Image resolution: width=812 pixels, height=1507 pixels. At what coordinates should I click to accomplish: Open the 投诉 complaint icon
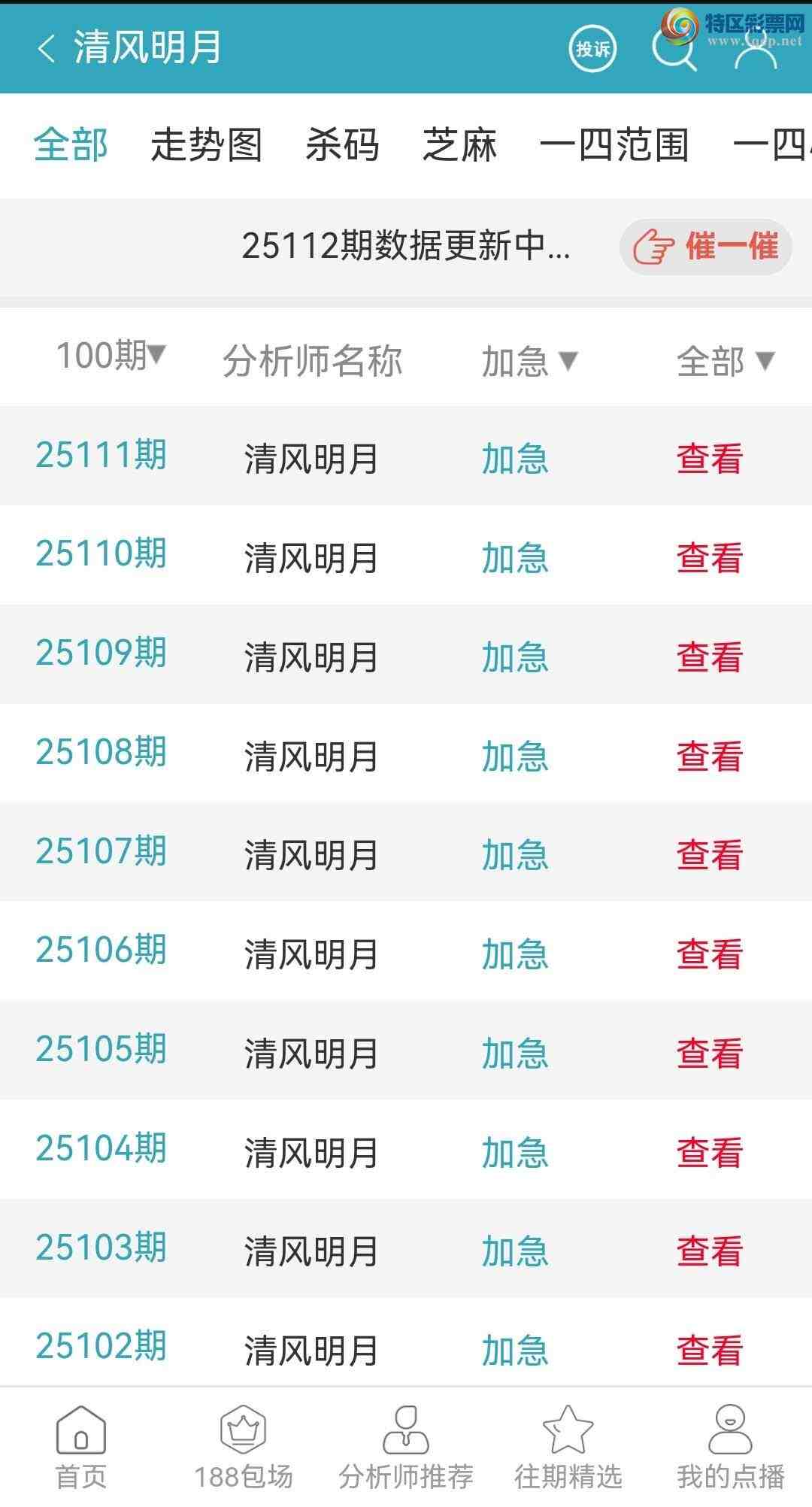pos(592,49)
